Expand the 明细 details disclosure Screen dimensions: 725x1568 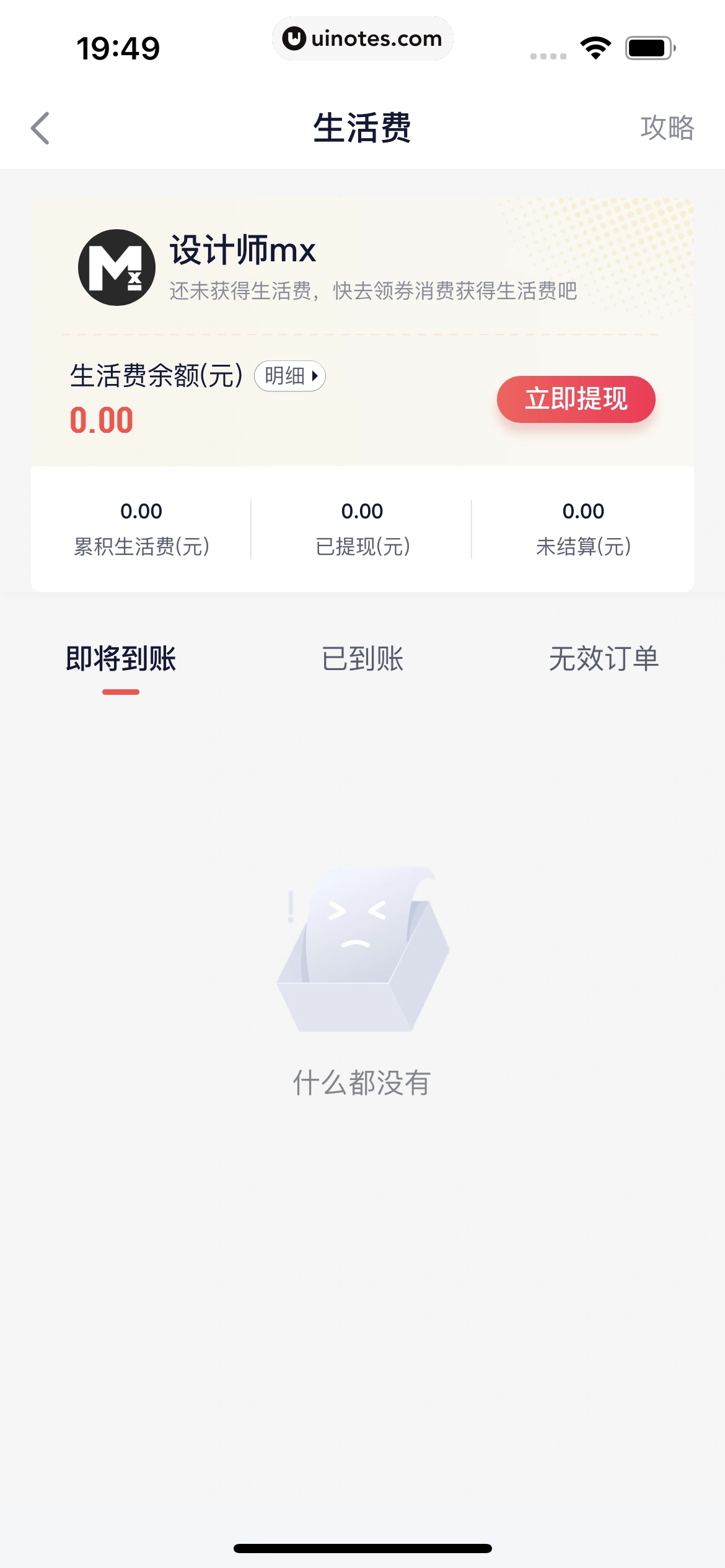pyautogui.click(x=290, y=376)
